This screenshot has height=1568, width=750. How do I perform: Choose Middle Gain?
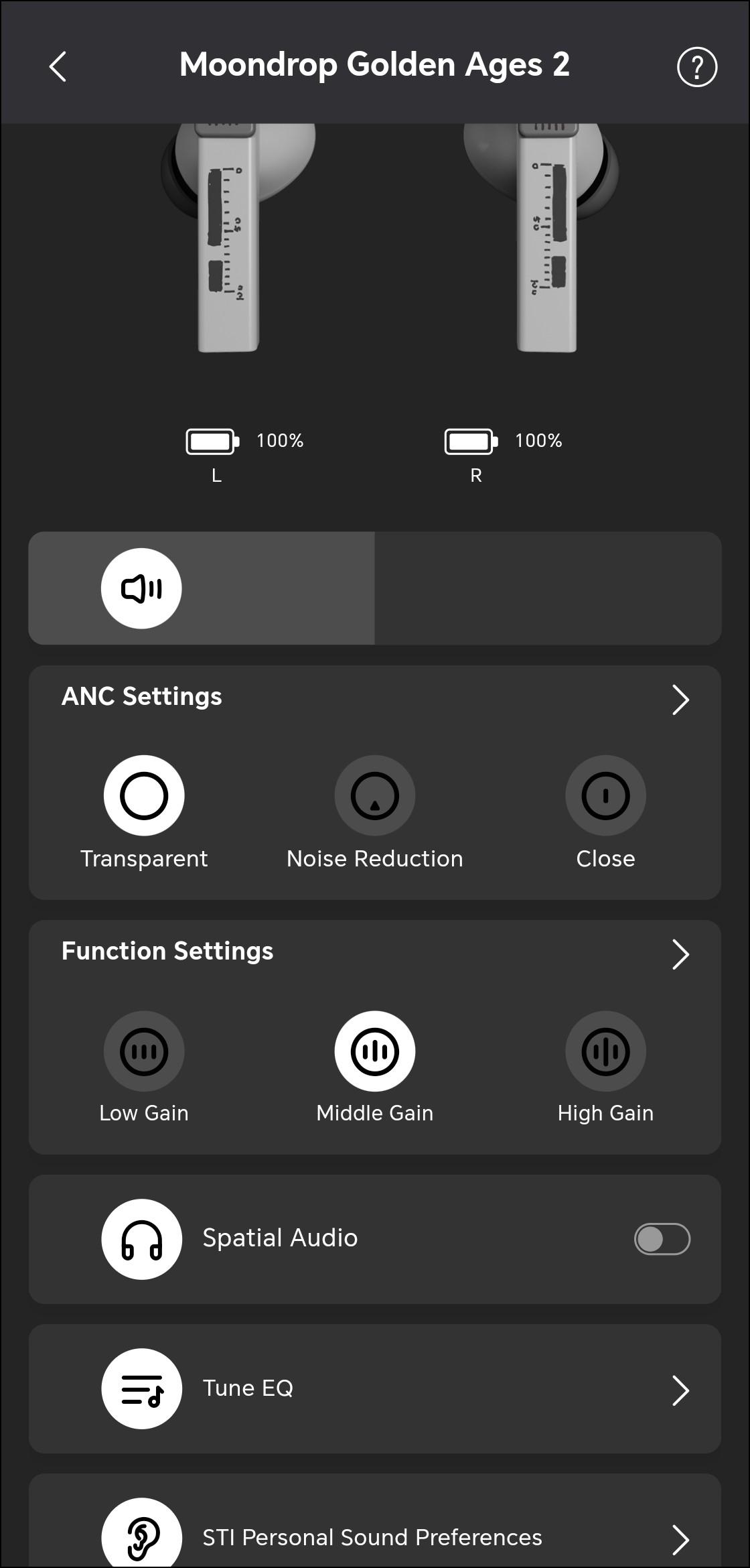[375, 1051]
